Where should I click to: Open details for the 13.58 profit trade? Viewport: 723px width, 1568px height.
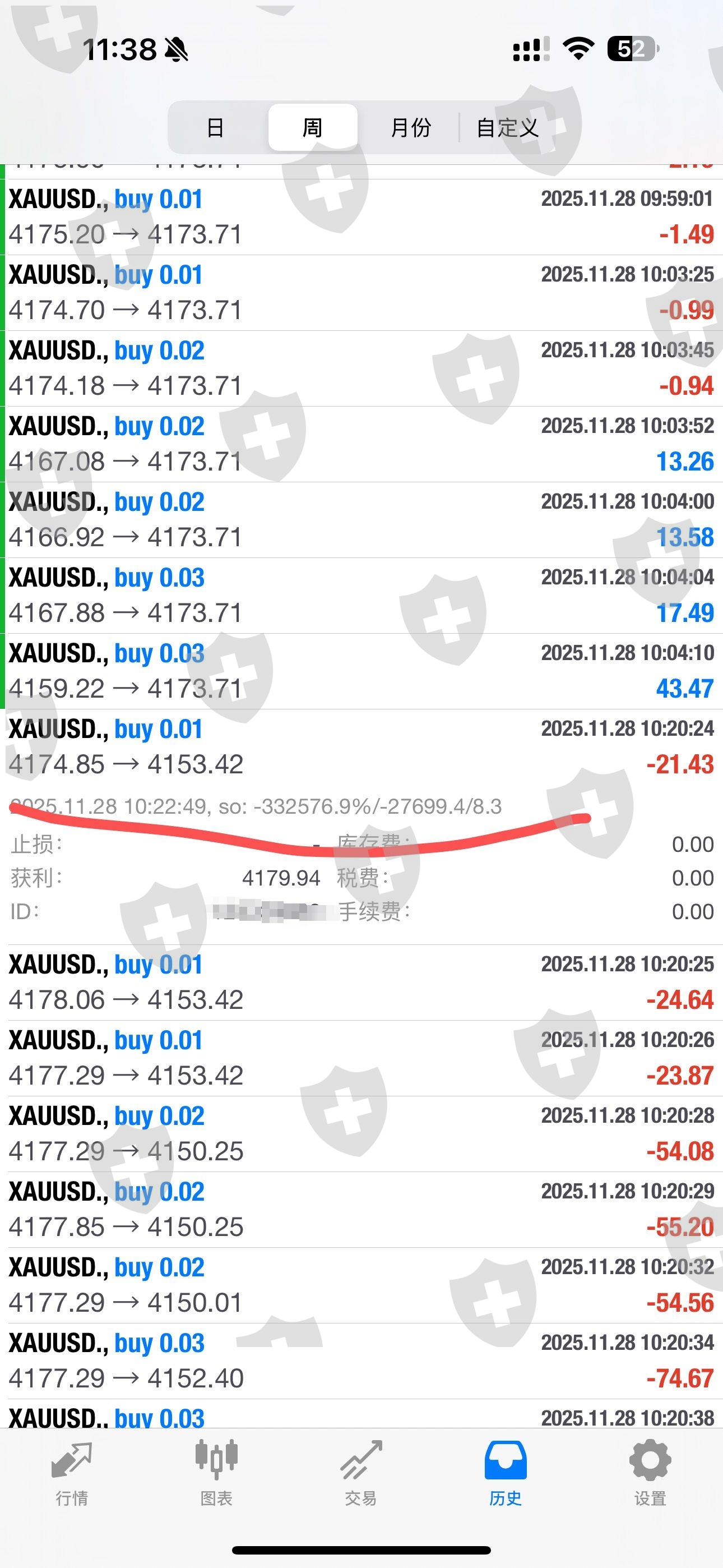point(361,520)
